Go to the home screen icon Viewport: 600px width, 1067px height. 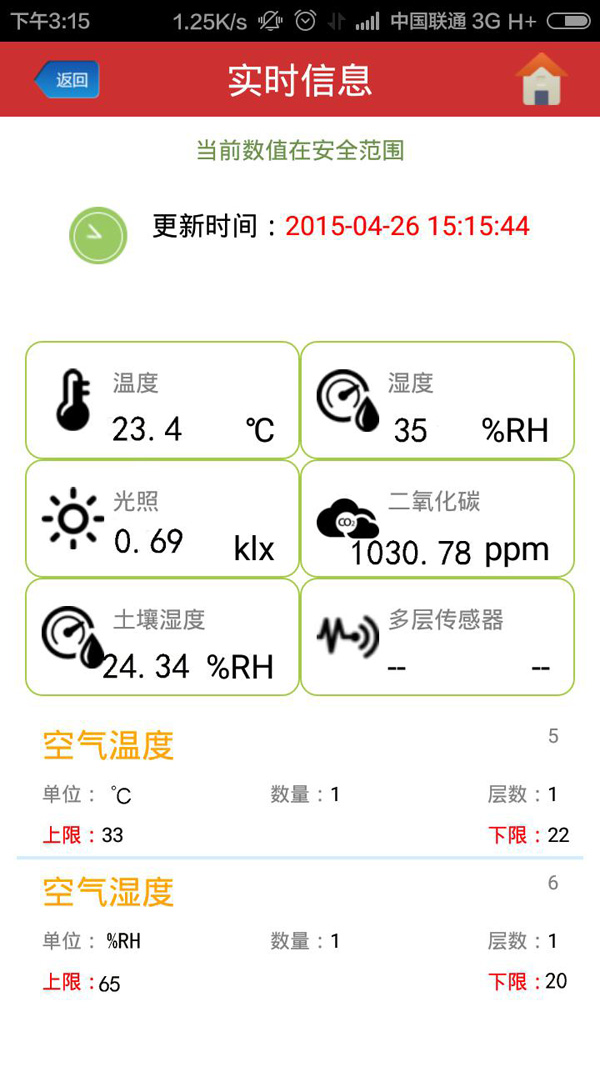click(541, 80)
